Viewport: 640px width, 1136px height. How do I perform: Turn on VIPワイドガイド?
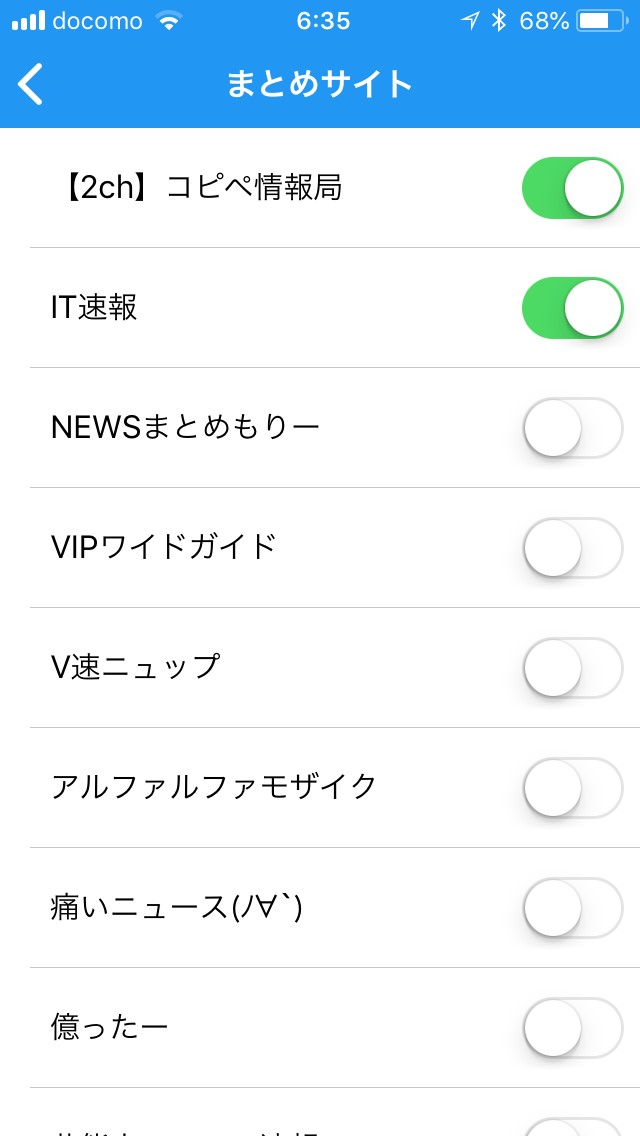point(572,548)
